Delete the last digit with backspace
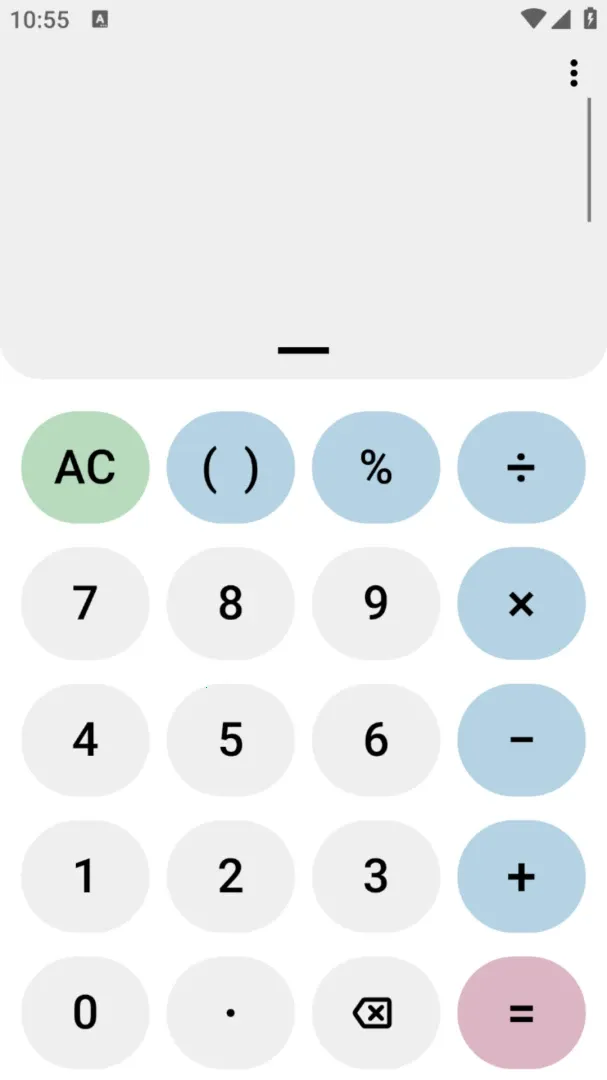The image size is (607, 1080). pos(376,1012)
